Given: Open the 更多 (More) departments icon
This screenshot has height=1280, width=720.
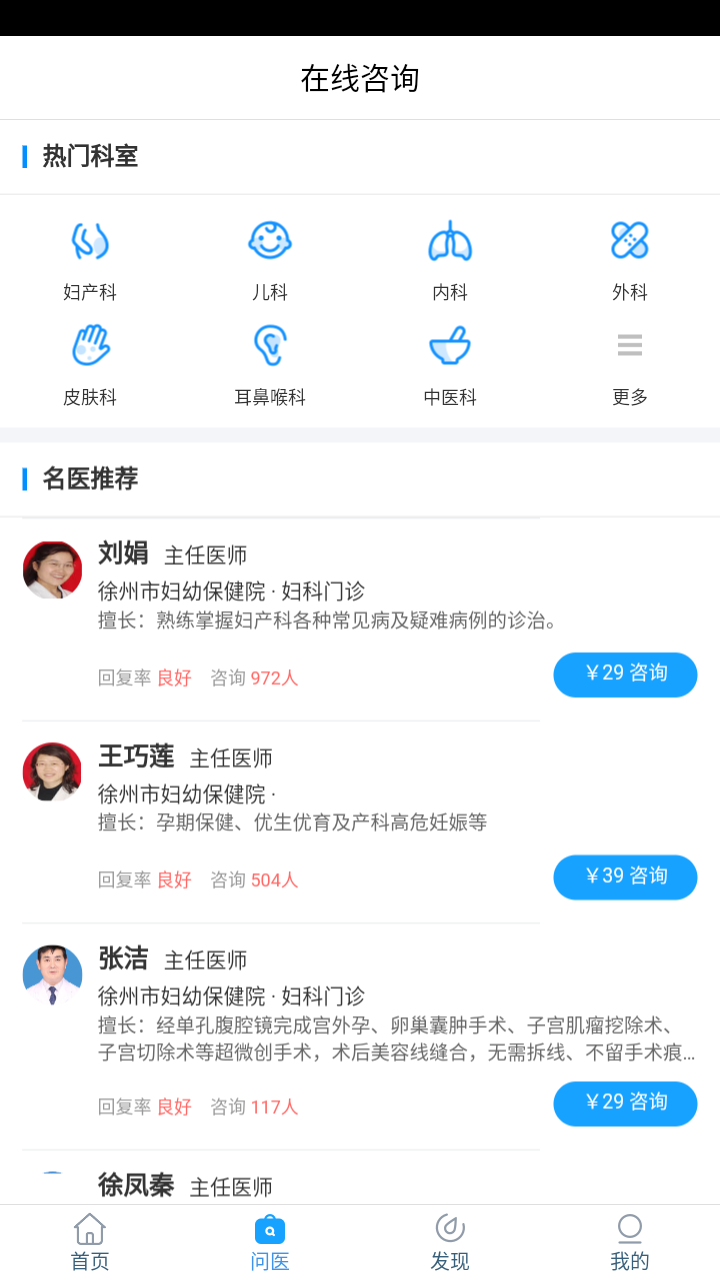Looking at the screenshot, I should click(x=630, y=345).
